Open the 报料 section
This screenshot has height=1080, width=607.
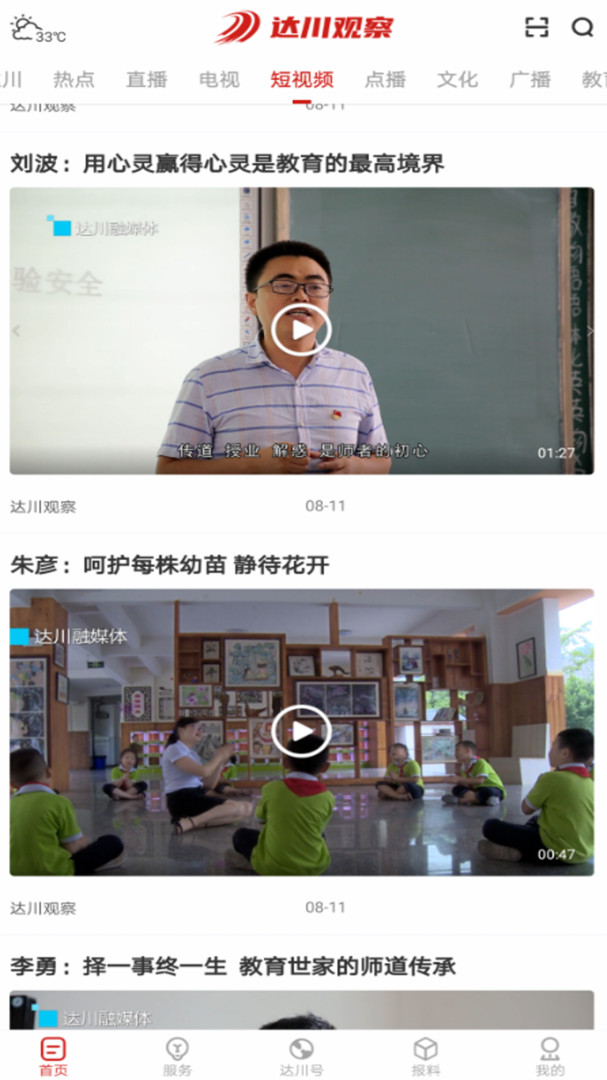click(x=425, y=1056)
